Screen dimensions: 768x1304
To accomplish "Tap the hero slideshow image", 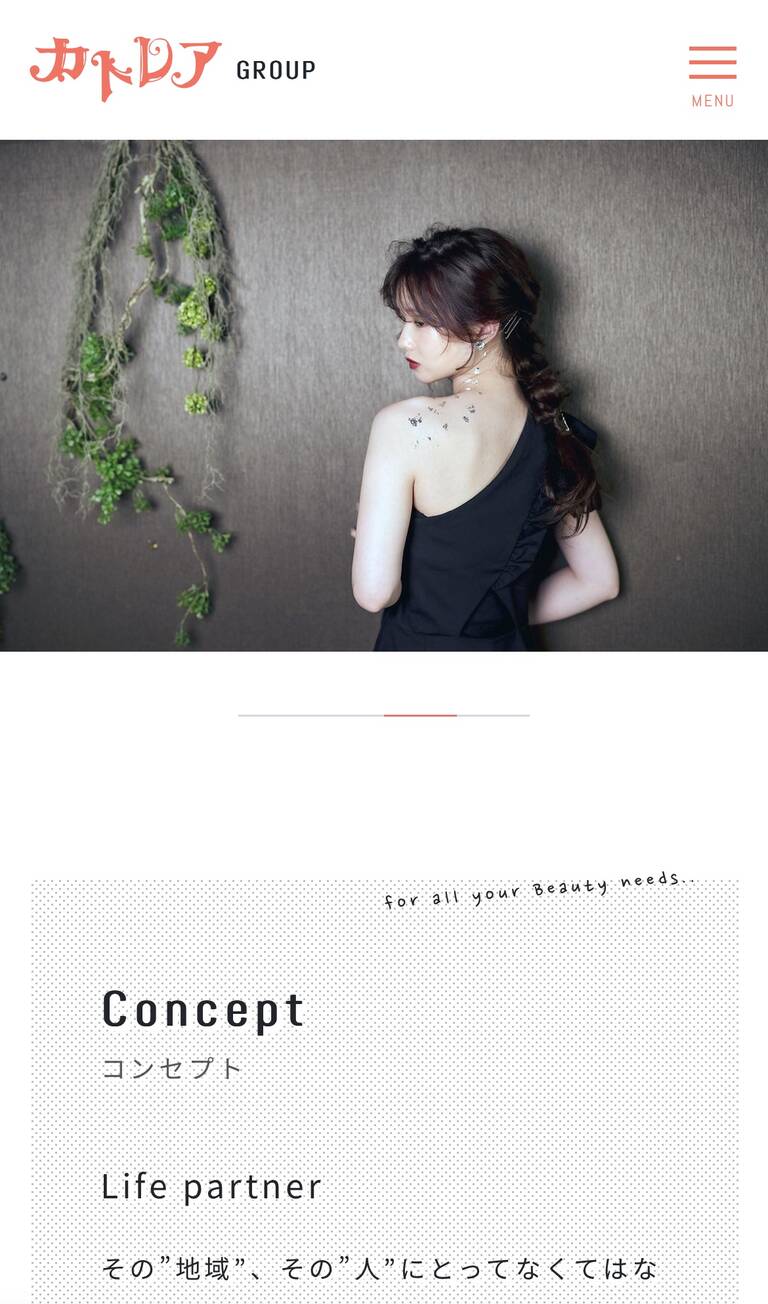I will click(x=384, y=395).
